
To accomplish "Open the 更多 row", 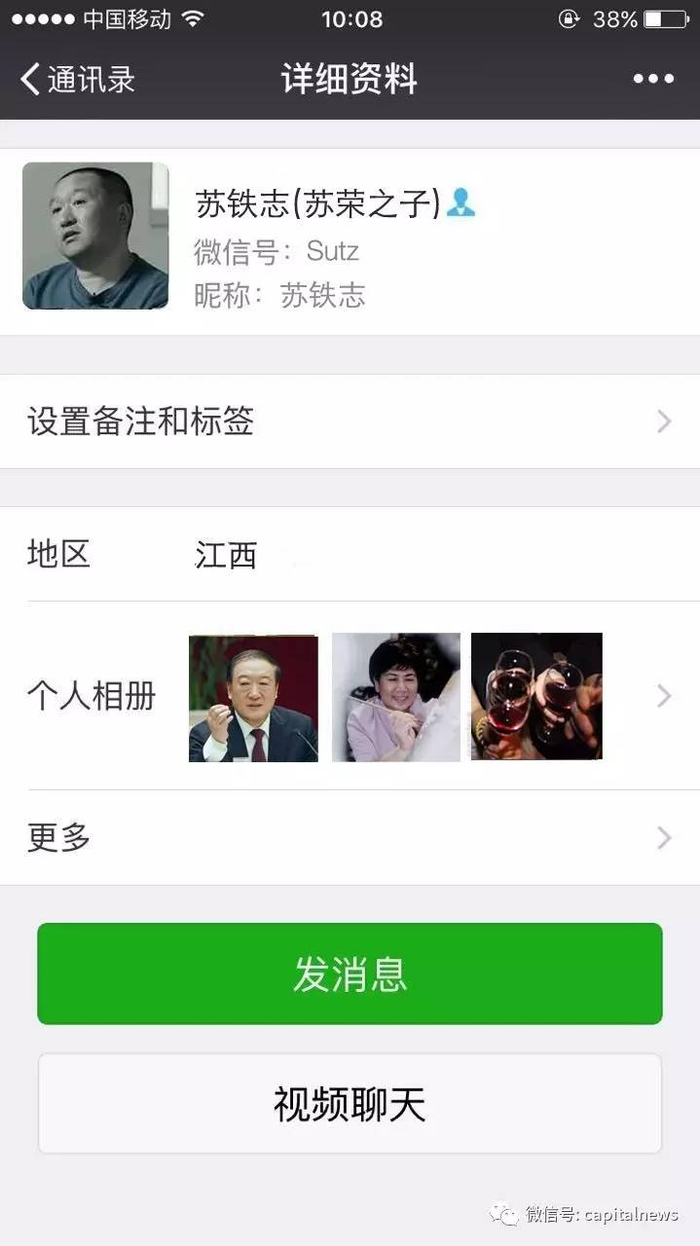I will point(350,837).
